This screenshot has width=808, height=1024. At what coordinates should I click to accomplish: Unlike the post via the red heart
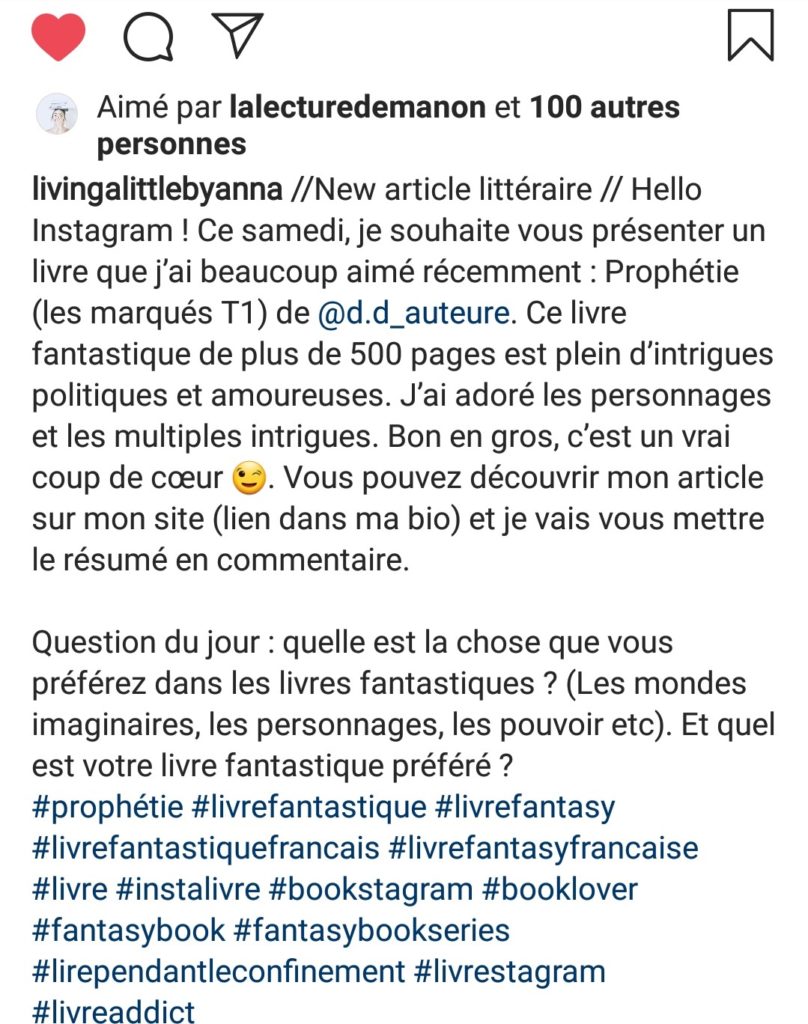59,36
